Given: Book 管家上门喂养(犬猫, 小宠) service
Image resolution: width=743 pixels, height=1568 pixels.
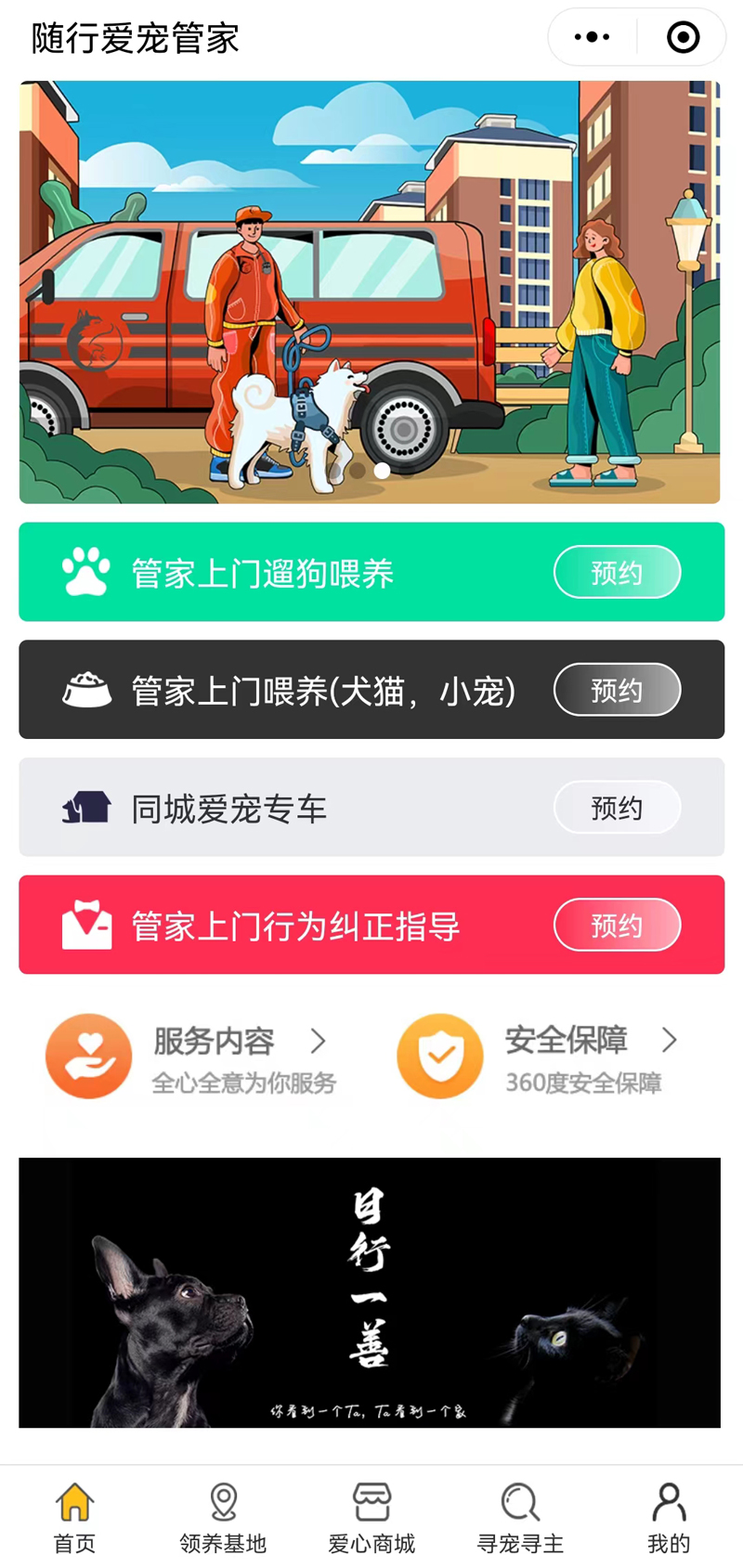Looking at the screenshot, I should click(617, 690).
